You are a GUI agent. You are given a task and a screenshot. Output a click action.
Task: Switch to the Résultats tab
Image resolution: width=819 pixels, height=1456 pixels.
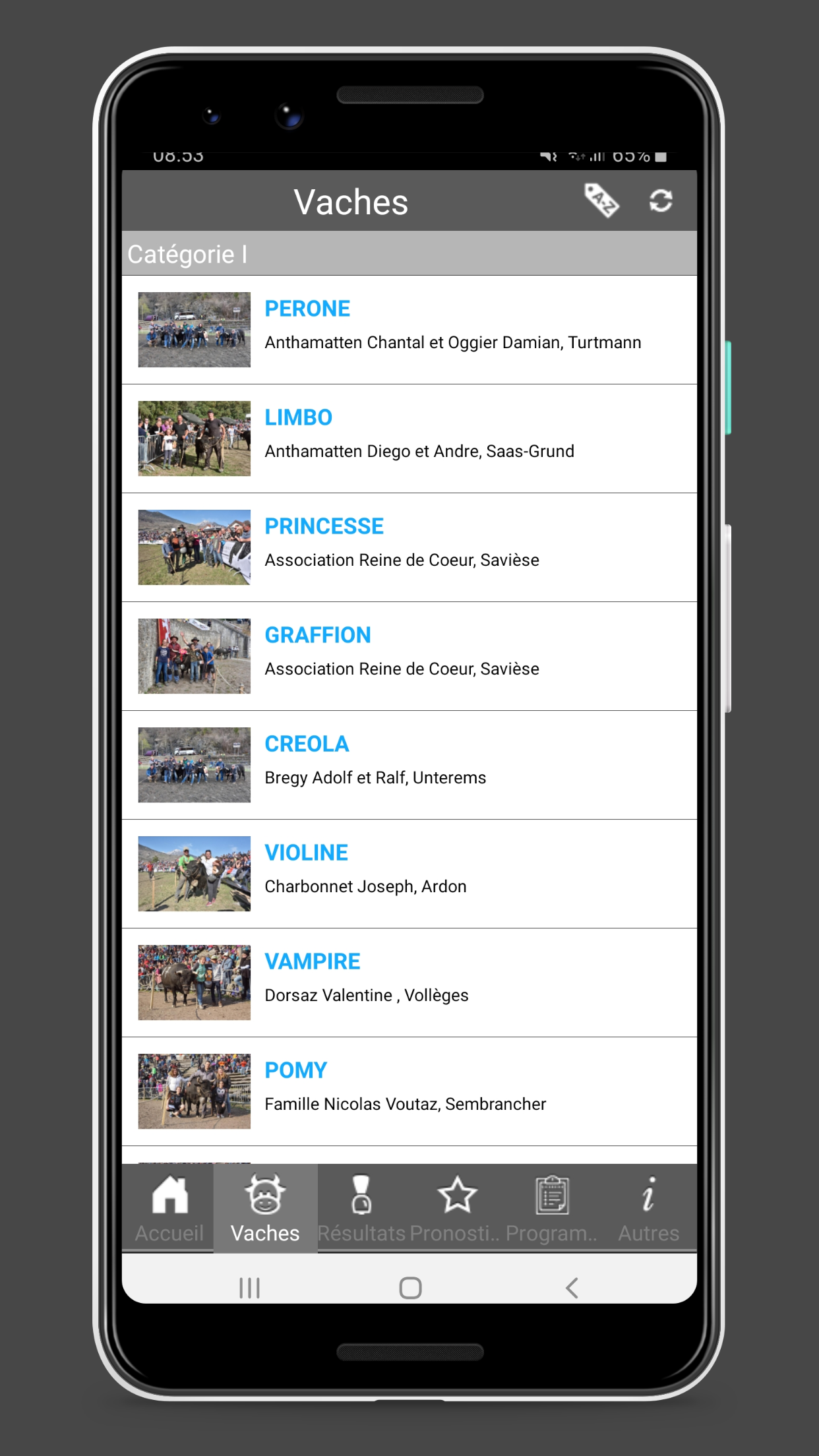(x=361, y=1208)
